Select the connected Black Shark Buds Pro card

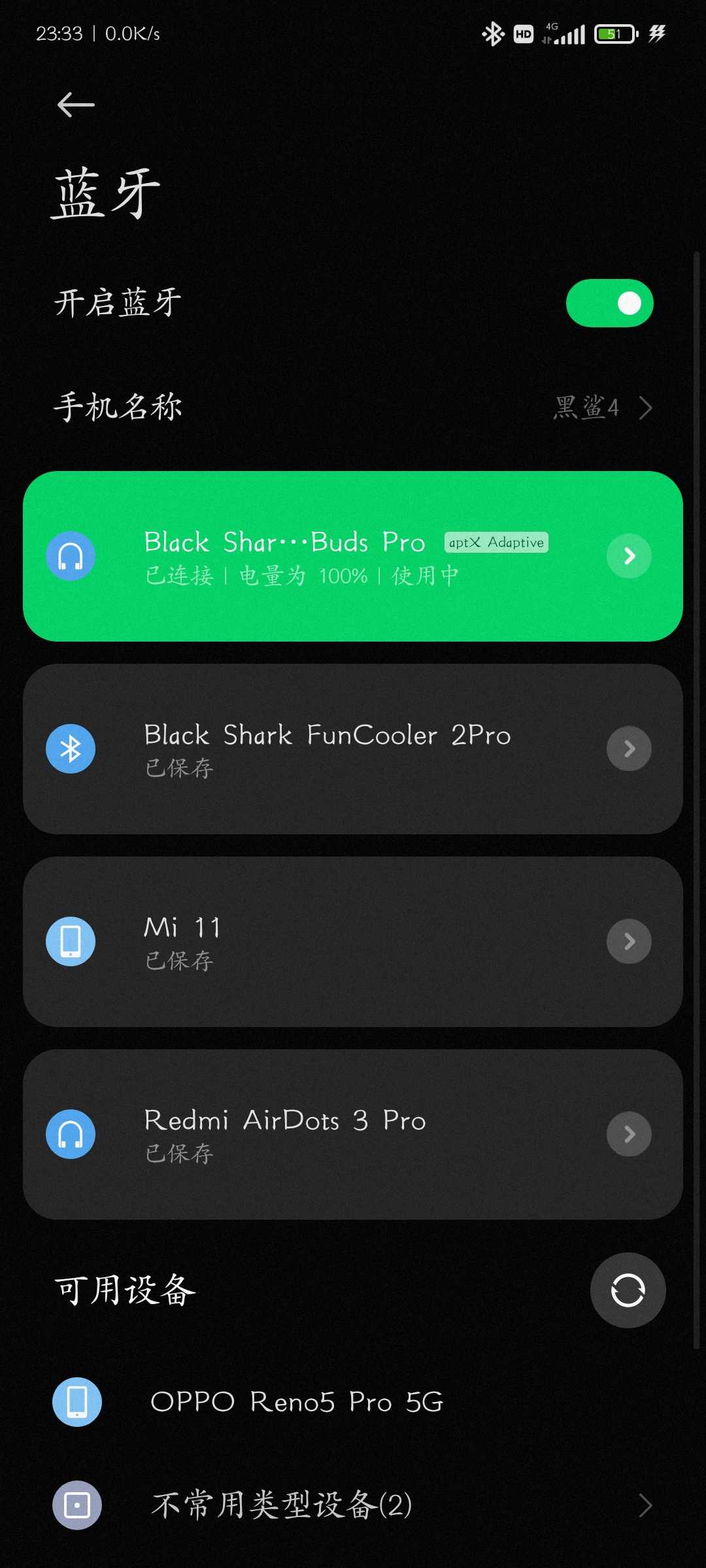click(x=353, y=556)
